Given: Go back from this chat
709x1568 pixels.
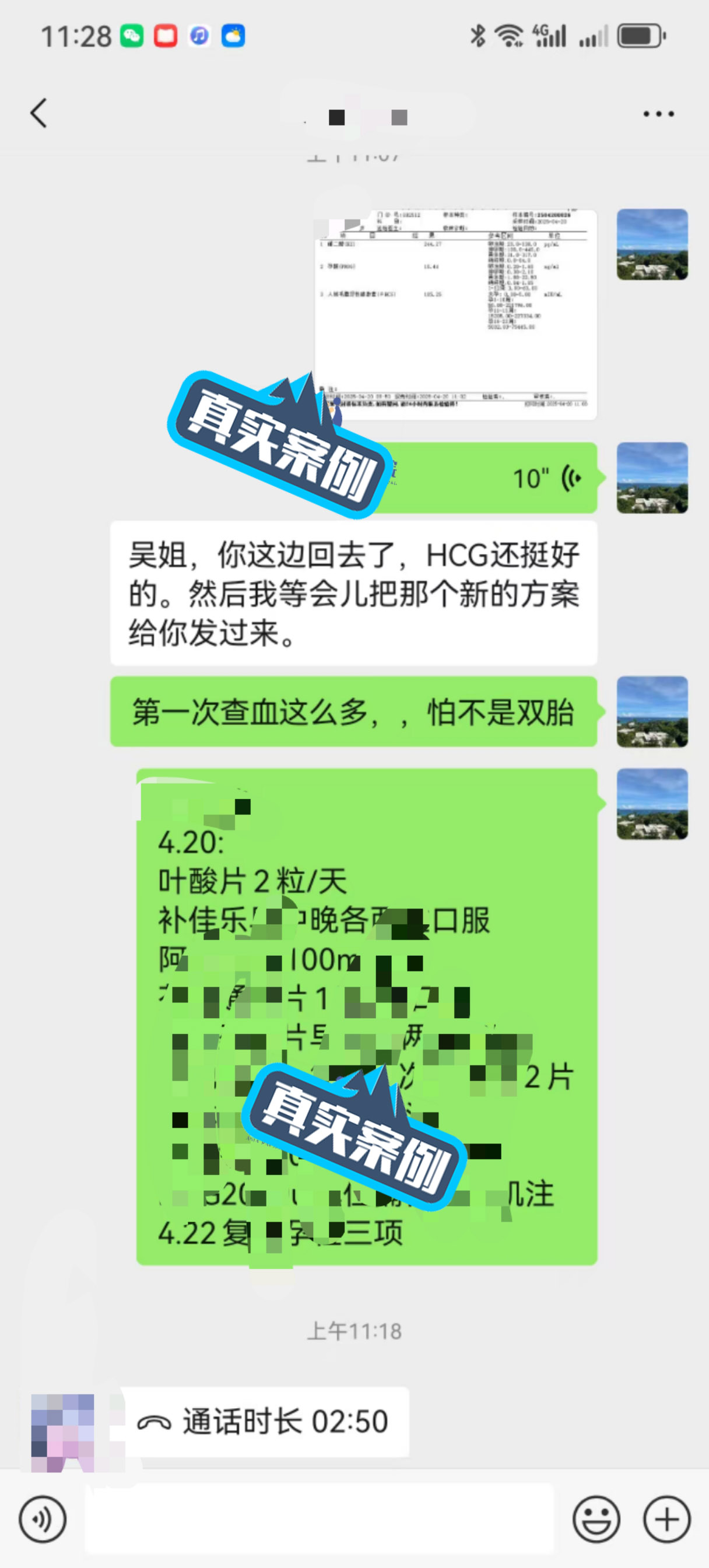Looking at the screenshot, I should (x=39, y=113).
